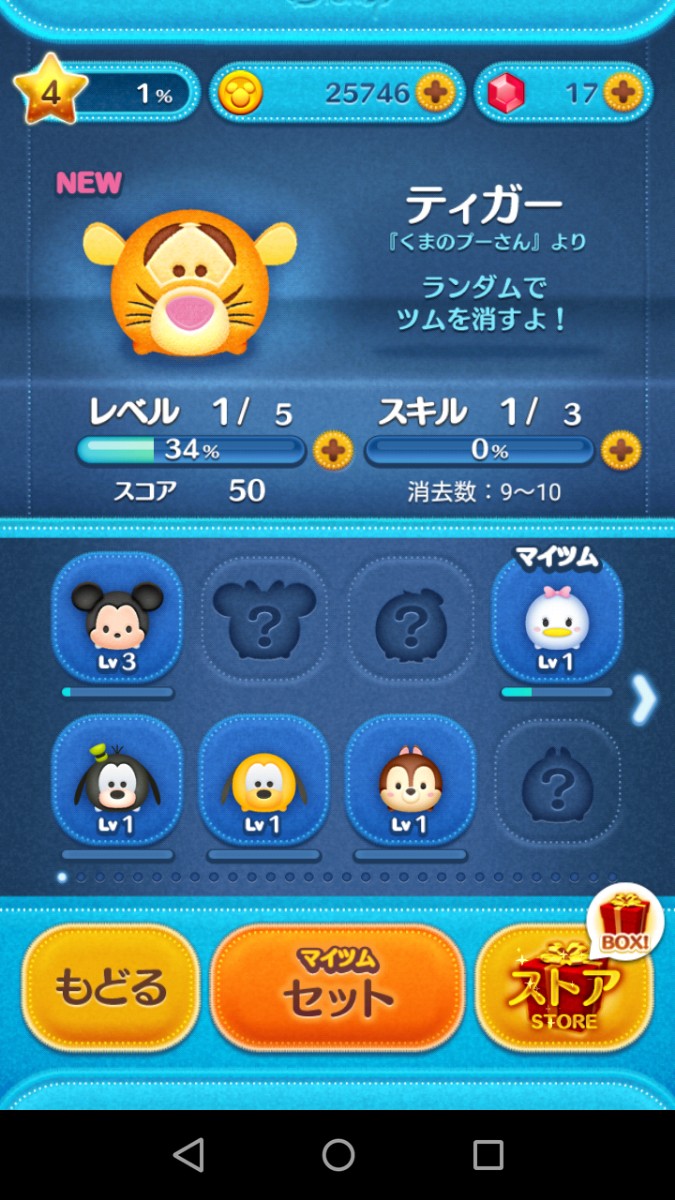
Task: Tap the Android home button
Action: click(338, 1155)
